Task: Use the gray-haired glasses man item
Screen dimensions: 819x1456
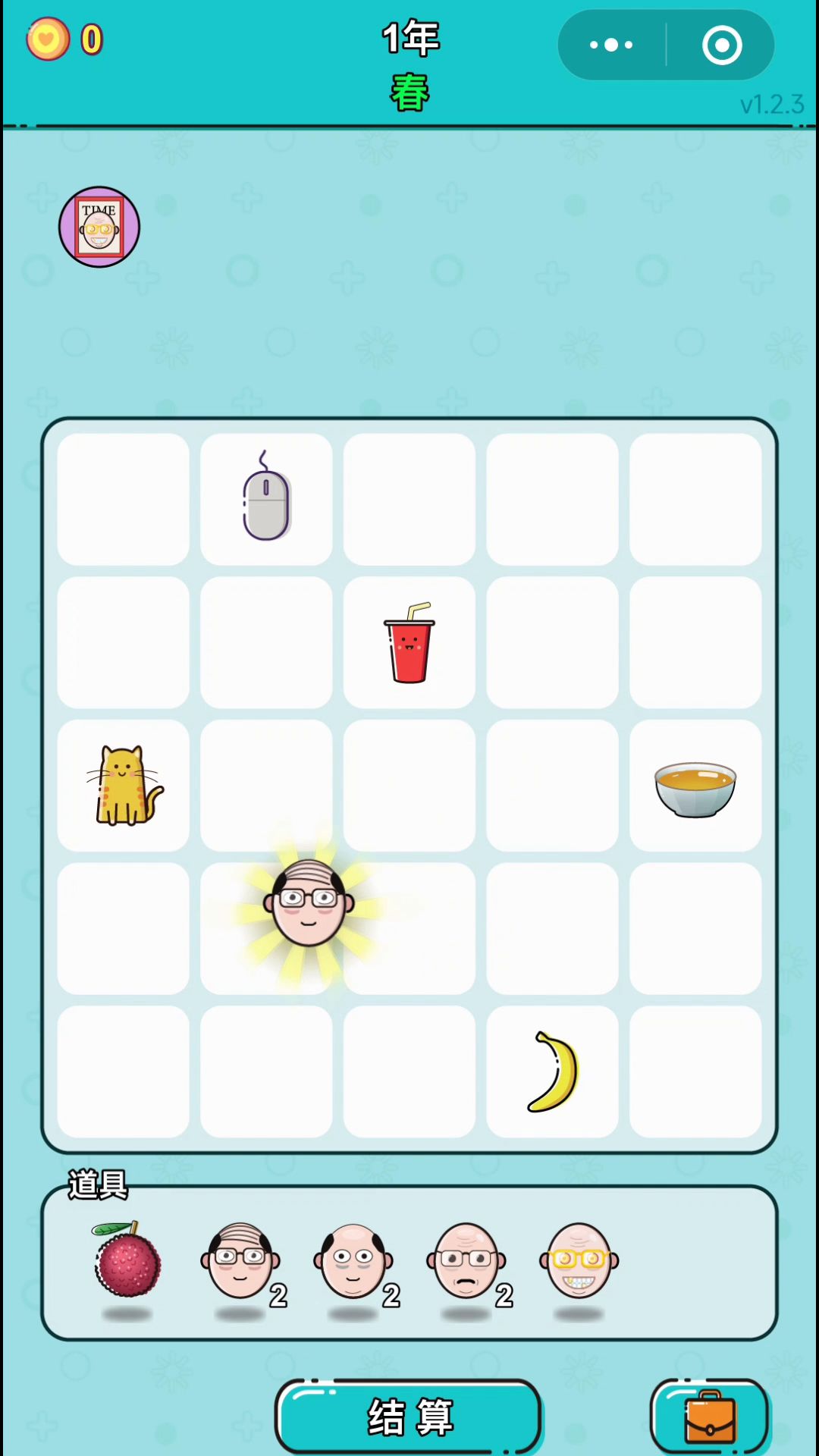Action: [x=240, y=1260]
